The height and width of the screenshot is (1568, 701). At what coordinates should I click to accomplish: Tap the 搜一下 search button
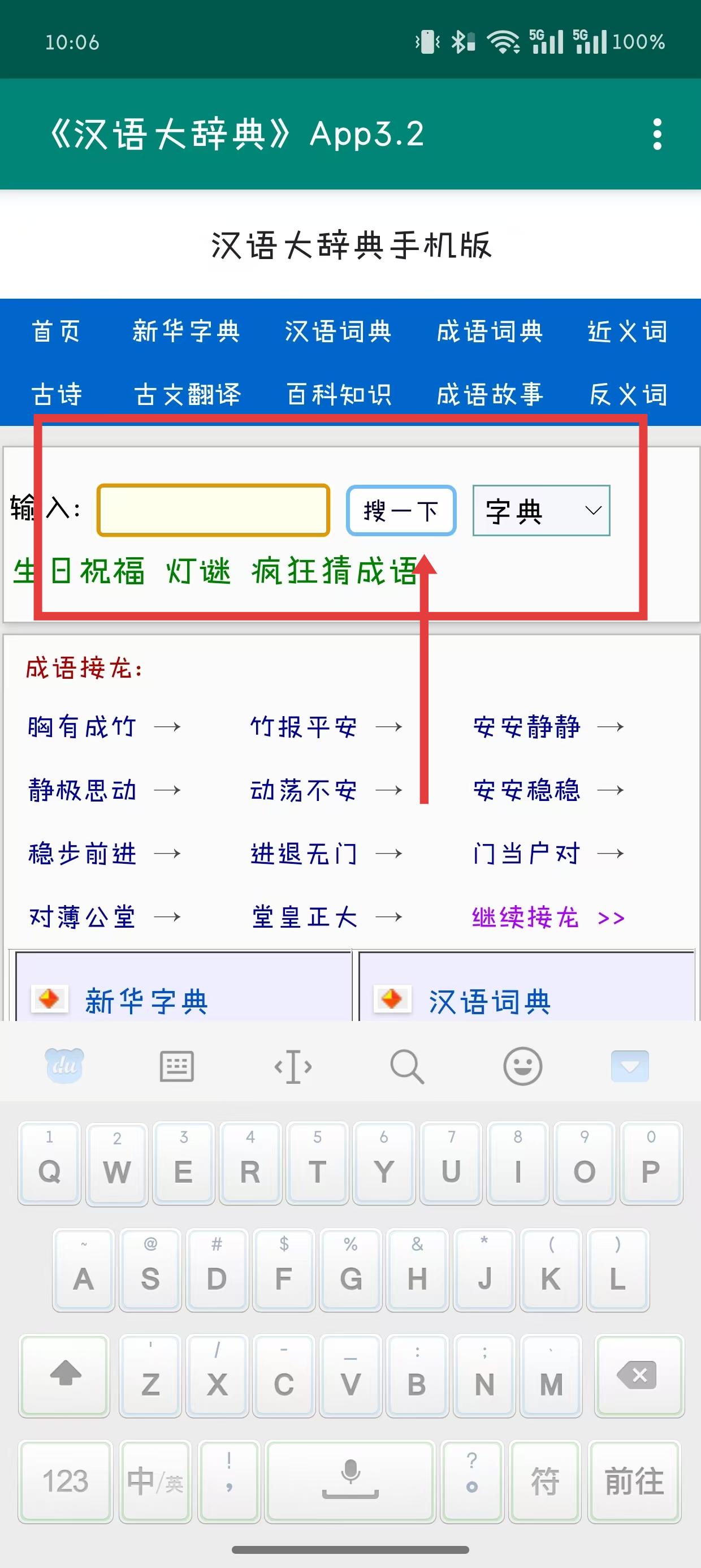tap(401, 510)
